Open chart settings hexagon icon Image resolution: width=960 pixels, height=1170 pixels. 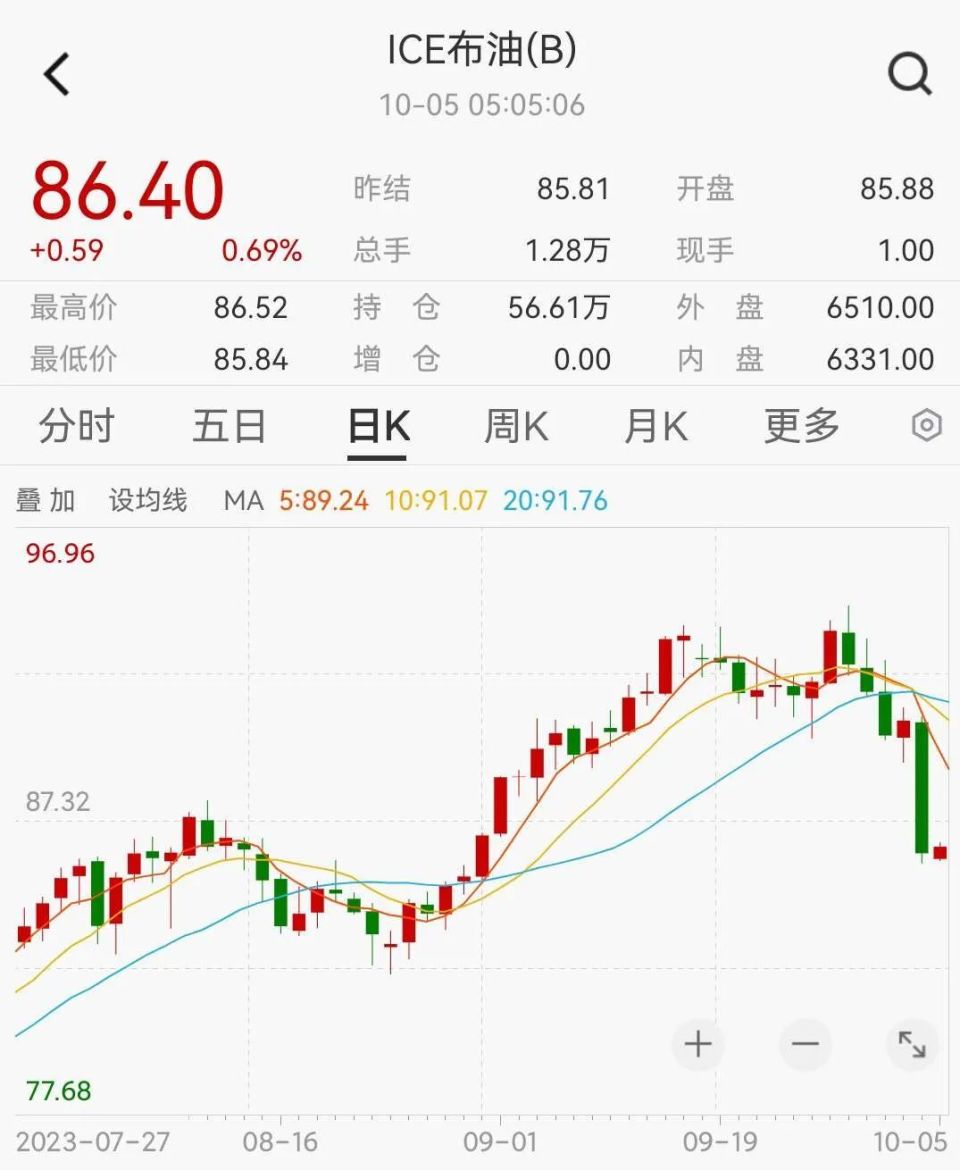(927, 427)
